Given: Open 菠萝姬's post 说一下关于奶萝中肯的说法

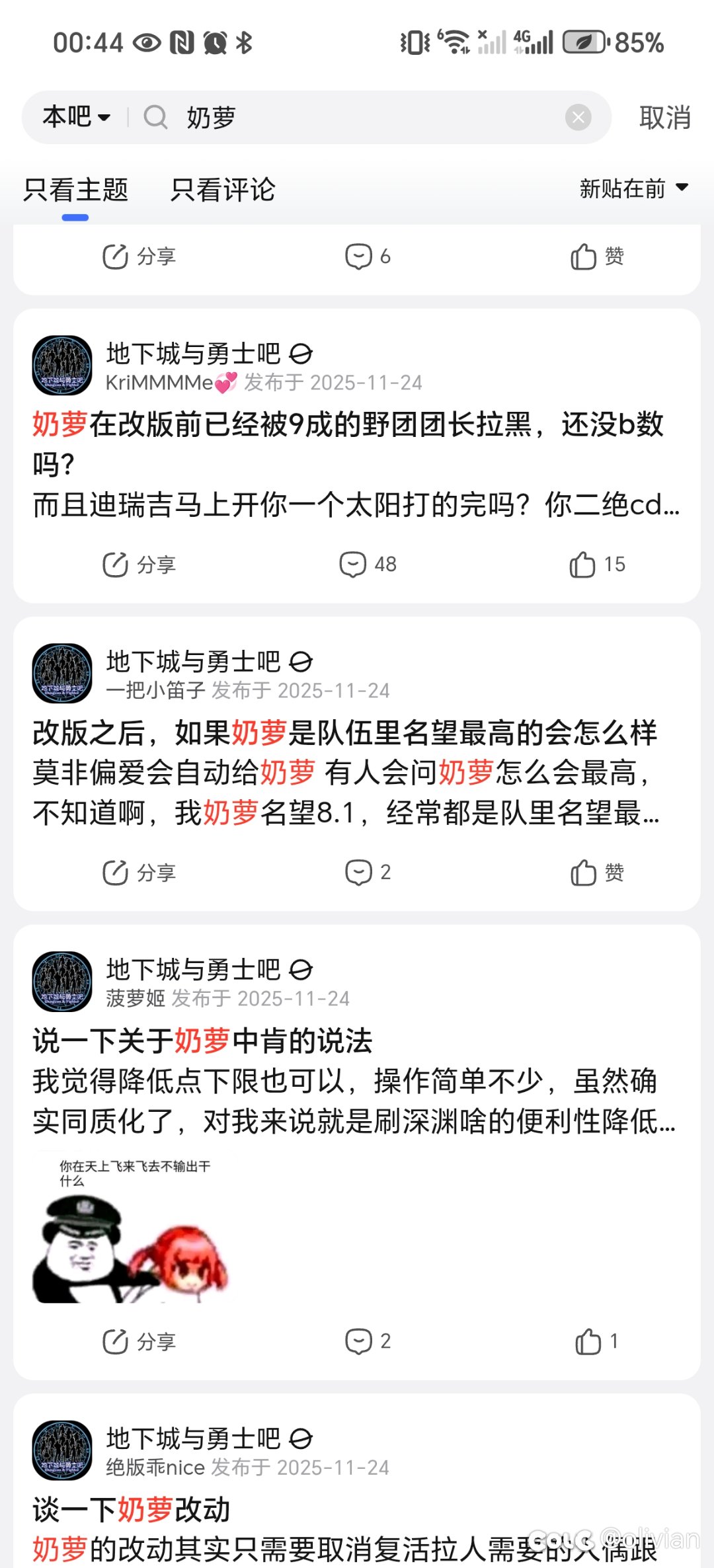Looking at the screenshot, I should pyautogui.click(x=202, y=1041).
